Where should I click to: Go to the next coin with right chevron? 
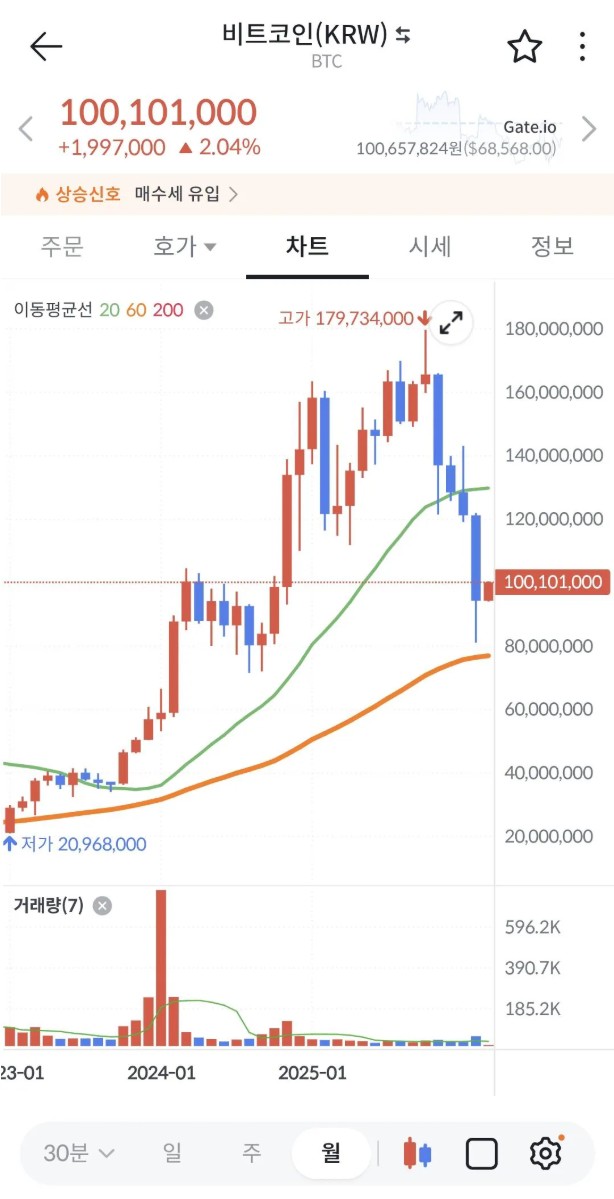[589, 128]
